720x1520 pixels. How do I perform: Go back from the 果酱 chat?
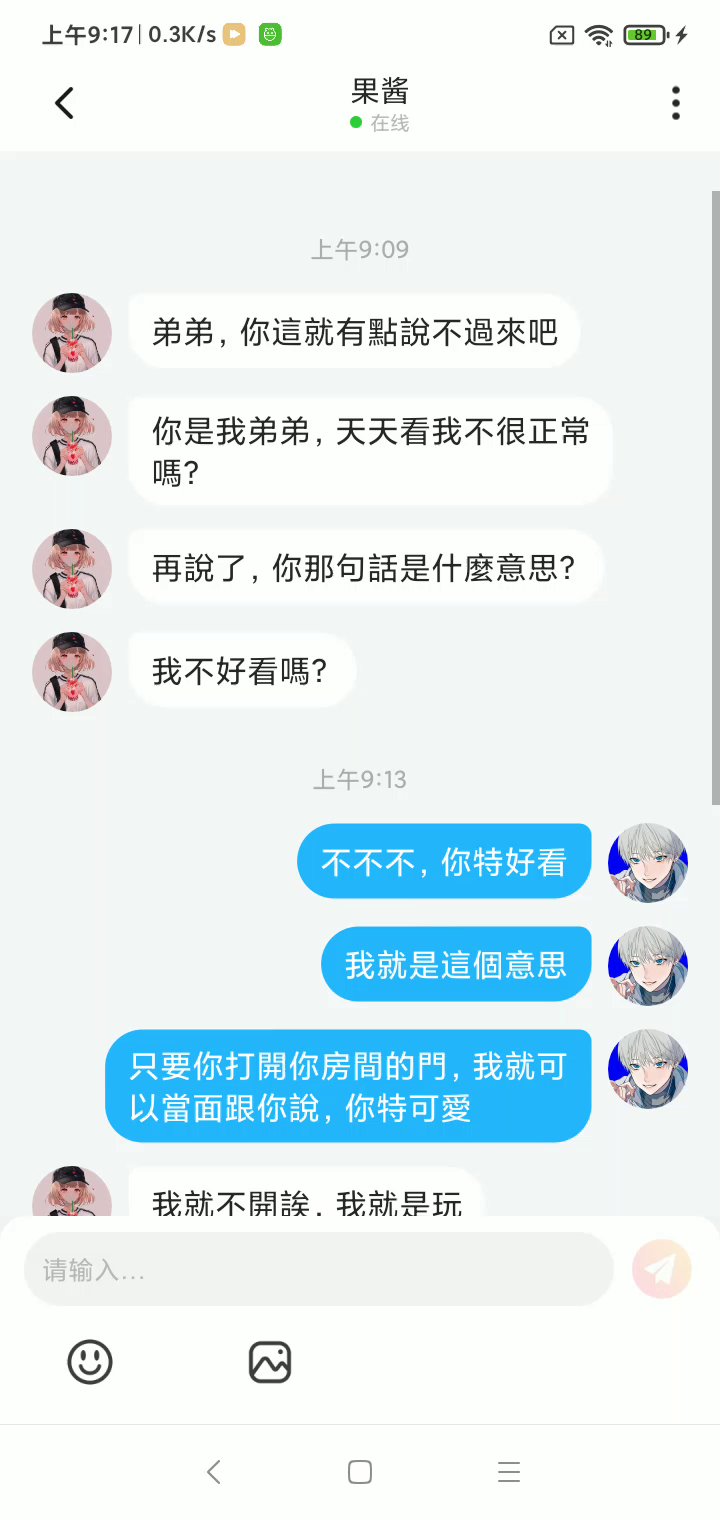[65, 103]
